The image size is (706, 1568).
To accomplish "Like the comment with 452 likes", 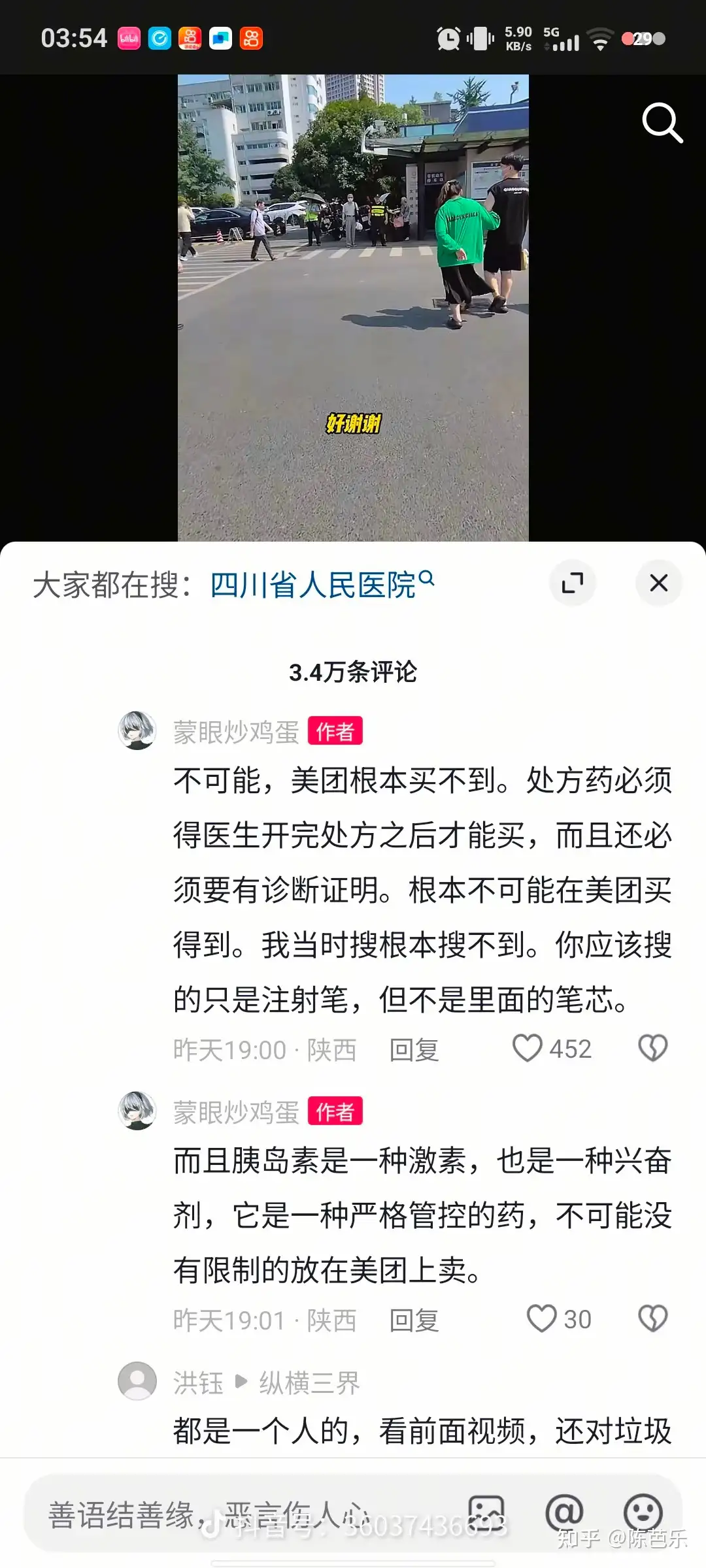I will pyautogui.click(x=527, y=1048).
